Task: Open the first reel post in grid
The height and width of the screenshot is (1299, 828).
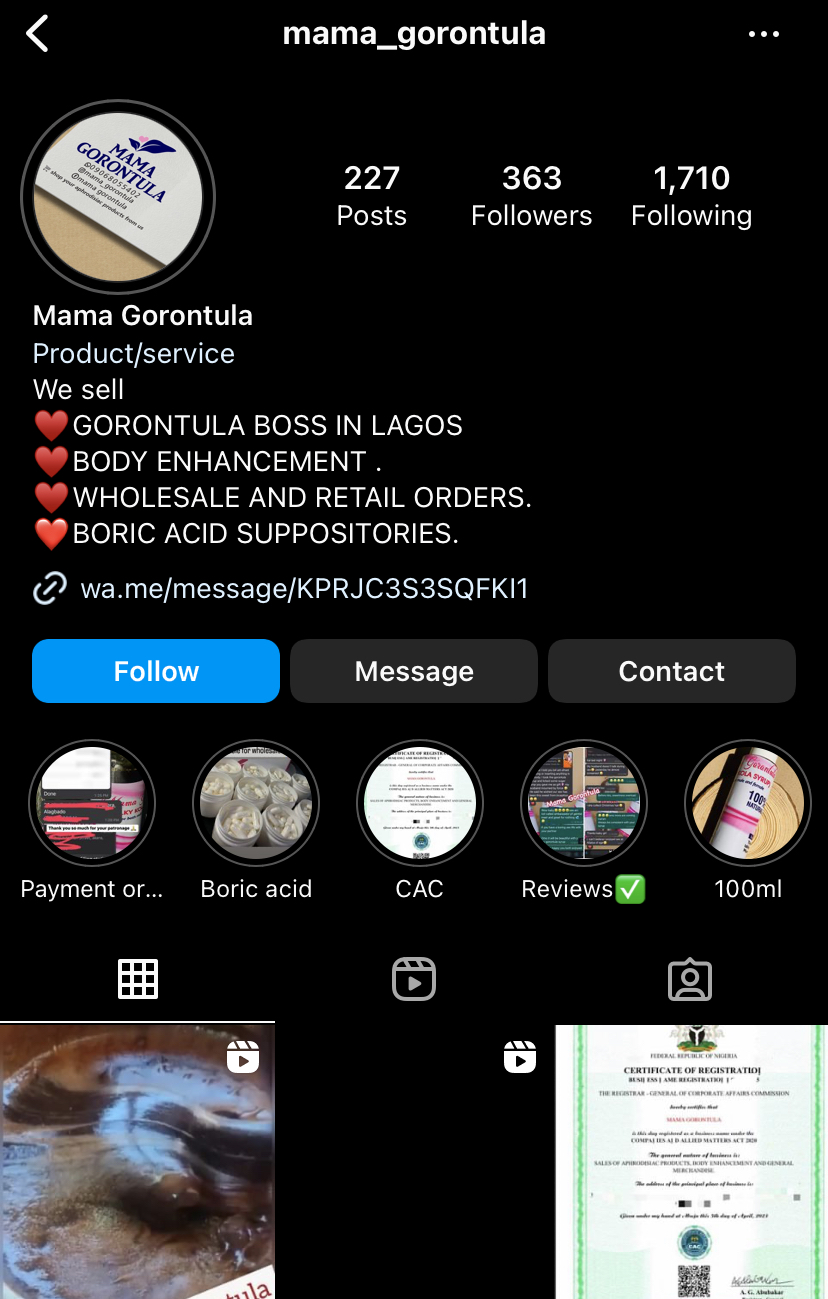Action: [x=137, y=1160]
